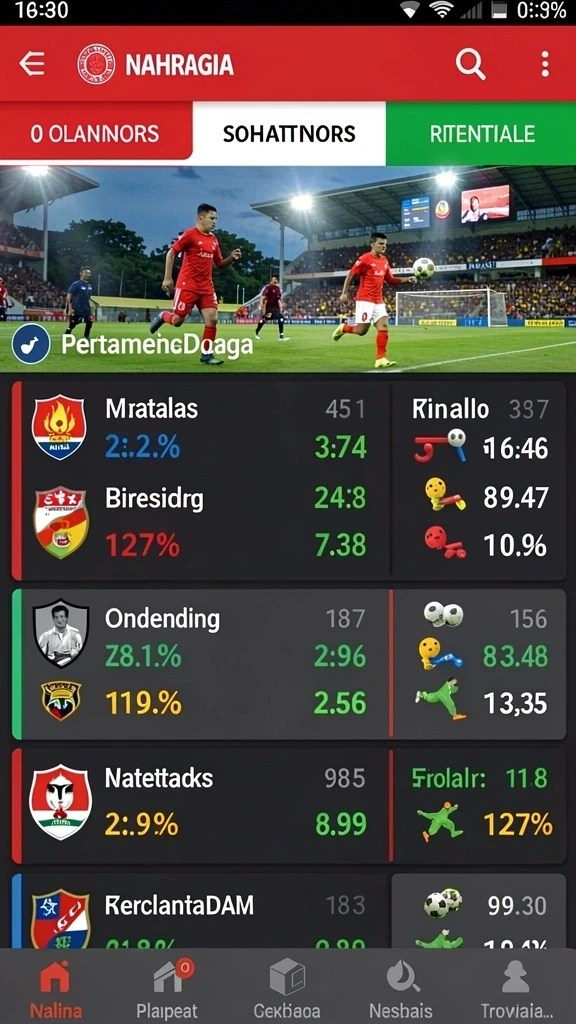The width and height of the screenshot is (576, 1024).
Task: Open the Mratalas vs Biresidrg match card
Action: click(x=201, y=481)
